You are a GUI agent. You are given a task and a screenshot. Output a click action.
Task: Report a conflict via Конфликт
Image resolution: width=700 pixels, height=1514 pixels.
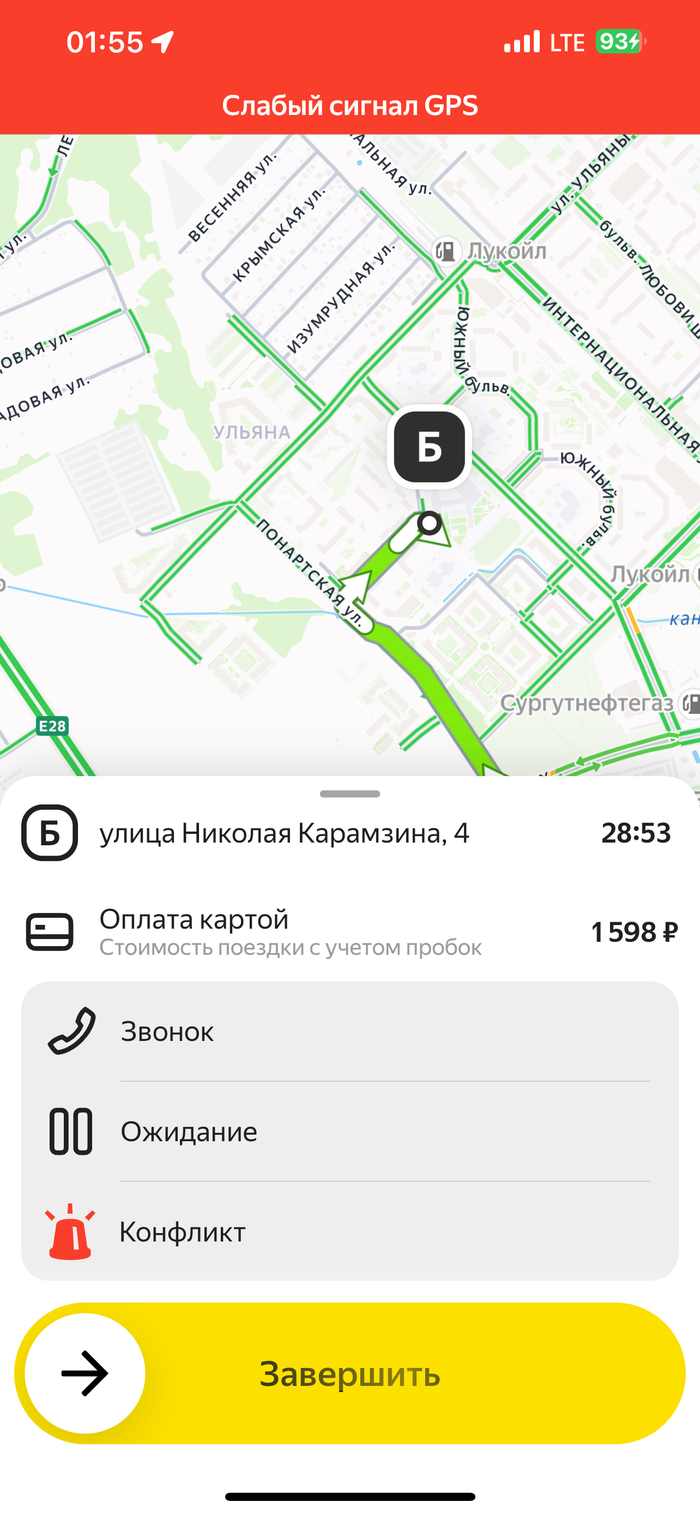click(x=350, y=1232)
